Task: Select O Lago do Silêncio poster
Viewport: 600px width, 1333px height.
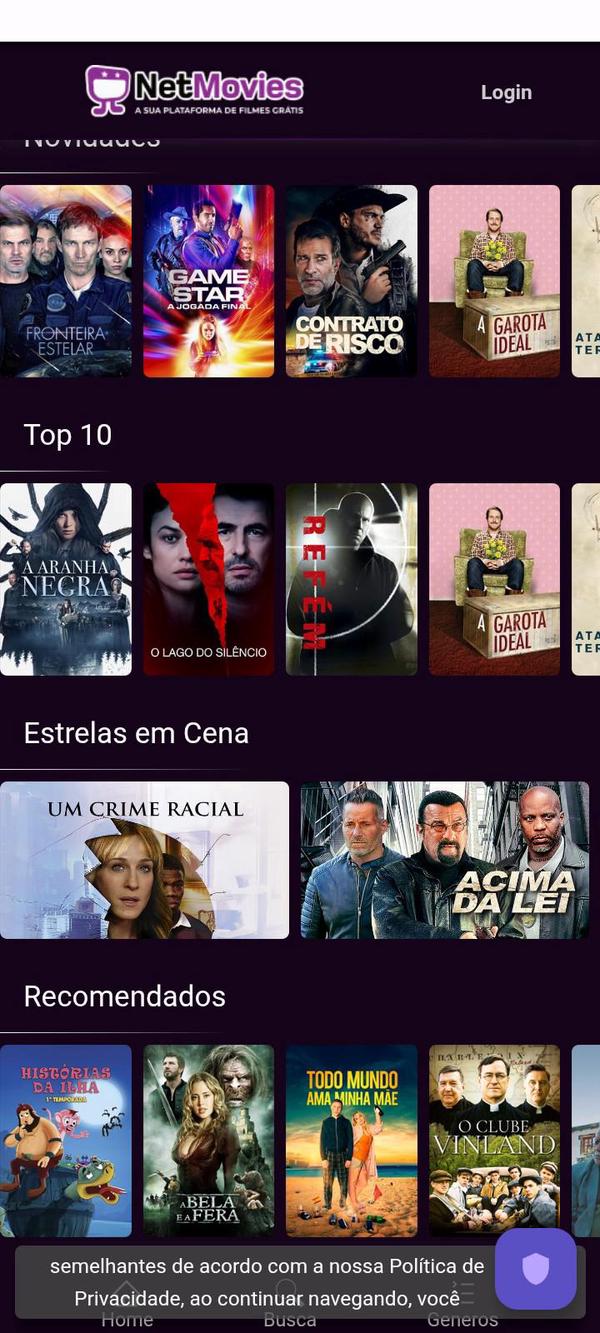Action: pos(208,579)
